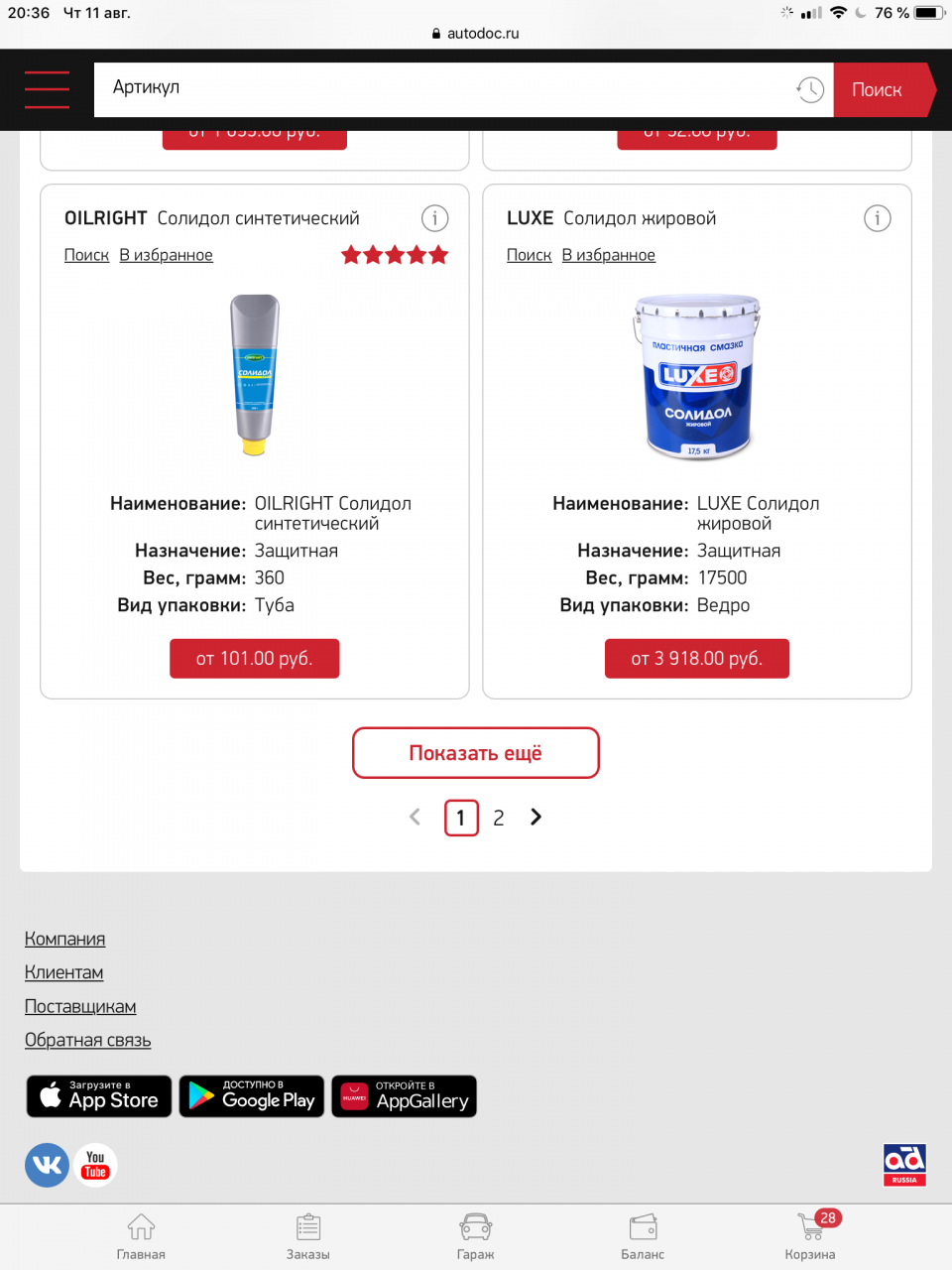Open the Google Play download badge
The image size is (952, 1270).
click(252, 1096)
